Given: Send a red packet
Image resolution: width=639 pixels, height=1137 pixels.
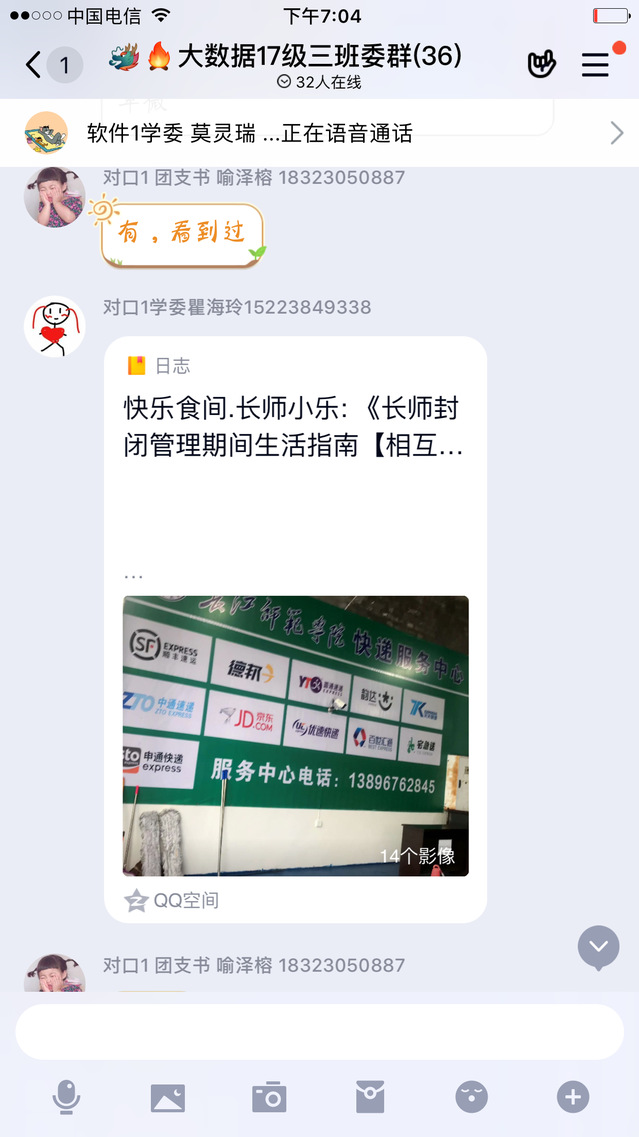Looking at the screenshot, I should (x=370, y=1097).
